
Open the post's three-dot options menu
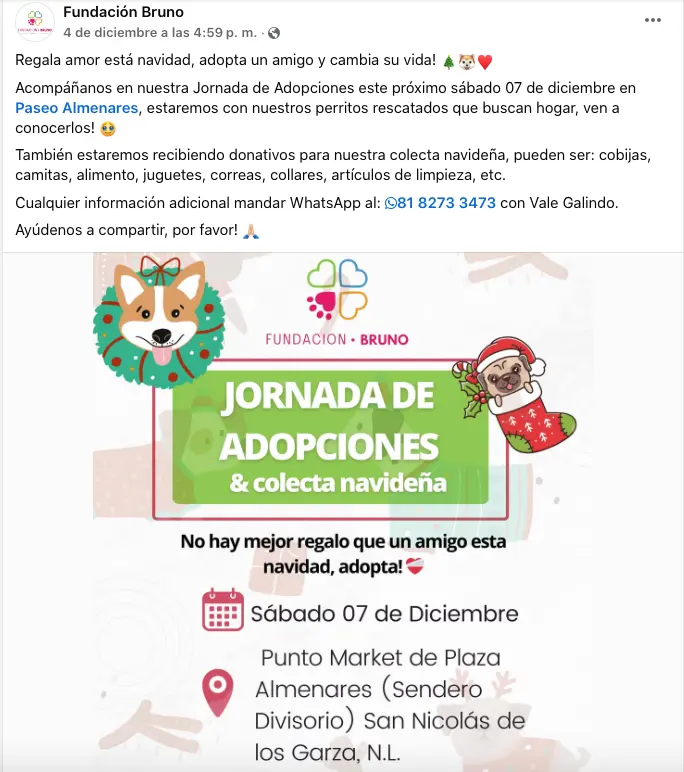pos(653,20)
